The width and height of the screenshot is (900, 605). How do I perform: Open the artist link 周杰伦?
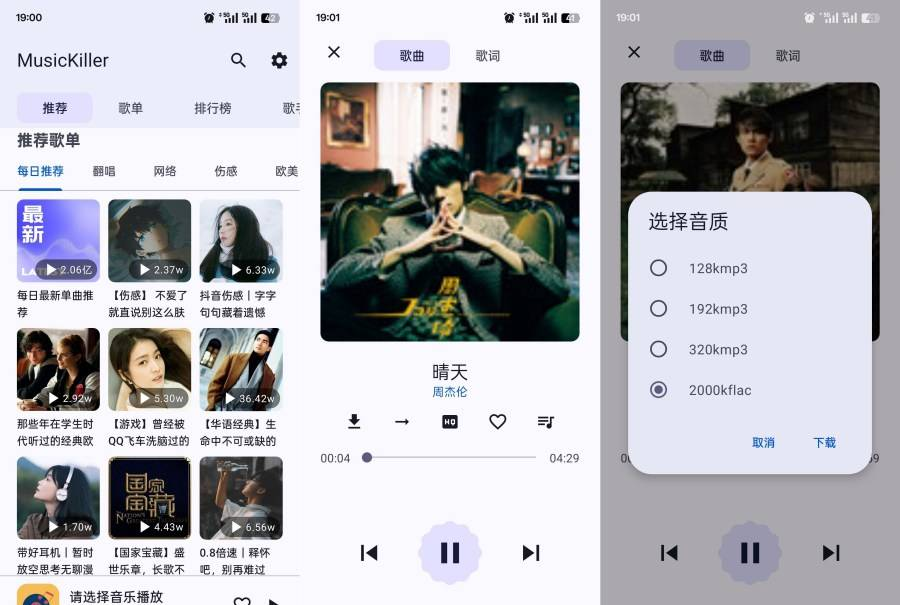pyautogui.click(x=450, y=392)
